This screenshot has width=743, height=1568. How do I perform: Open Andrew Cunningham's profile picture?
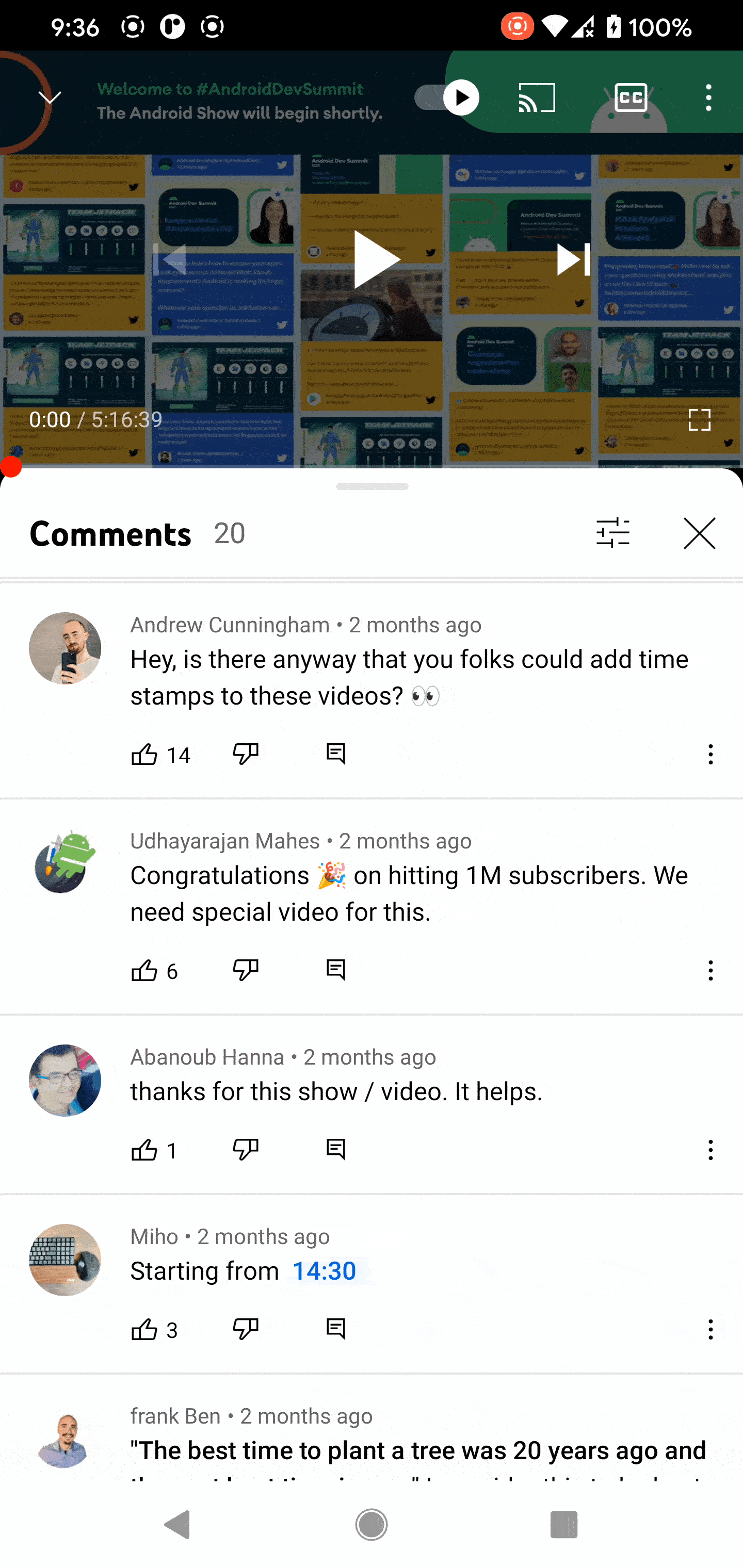pyautogui.click(x=65, y=648)
